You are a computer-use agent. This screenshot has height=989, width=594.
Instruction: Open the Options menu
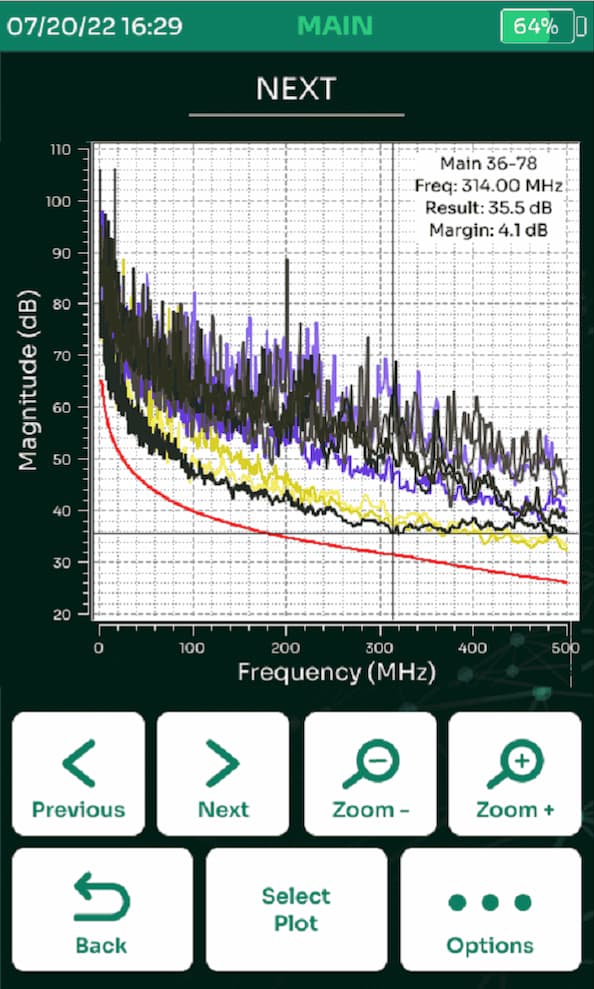tap(491, 910)
